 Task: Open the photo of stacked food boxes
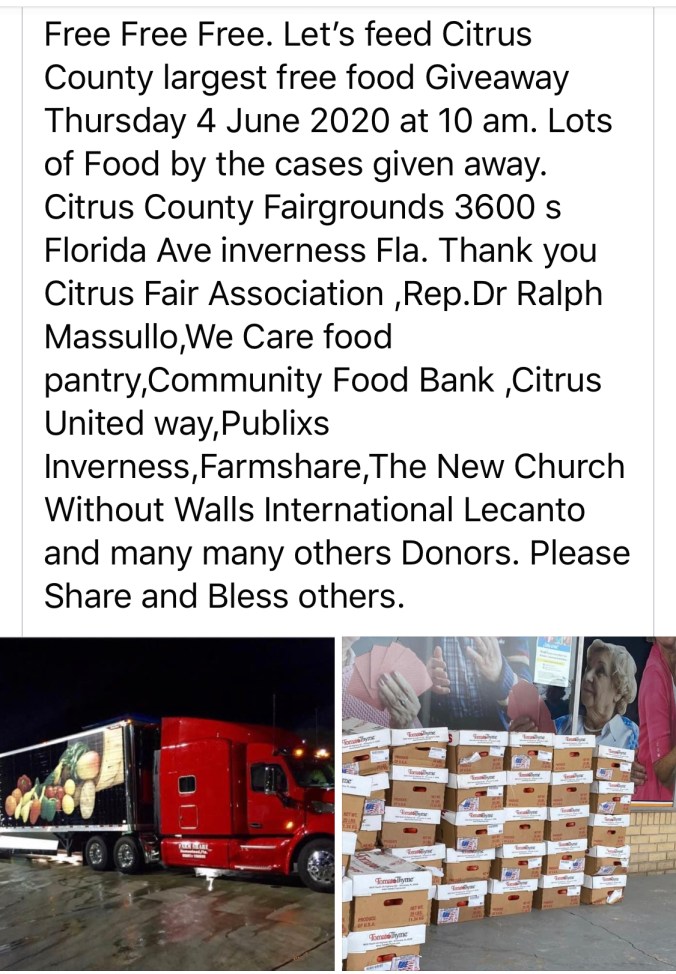click(x=508, y=805)
